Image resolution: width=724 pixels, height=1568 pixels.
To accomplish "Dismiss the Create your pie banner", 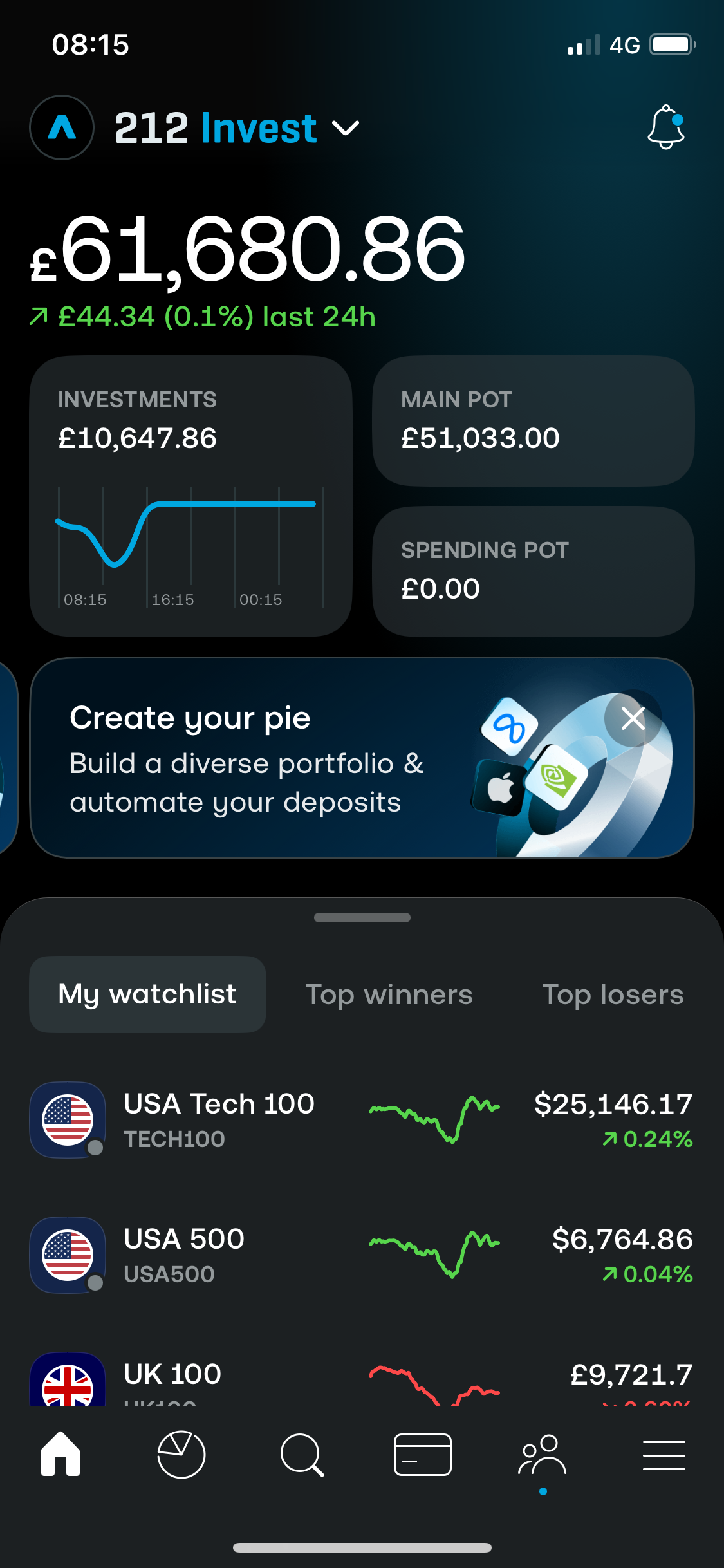I will [633, 718].
